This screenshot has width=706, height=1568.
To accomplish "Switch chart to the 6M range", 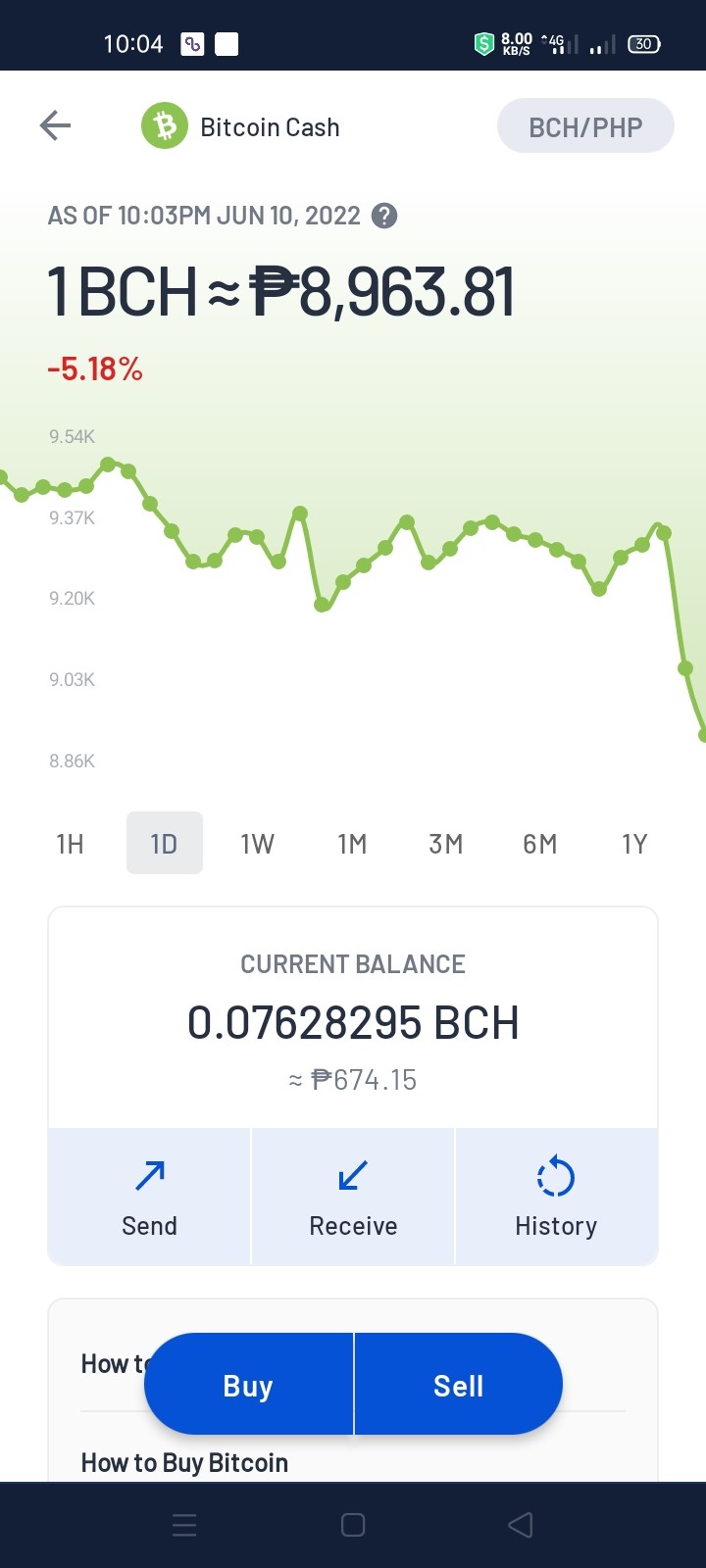I will click(x=540, y=844).
